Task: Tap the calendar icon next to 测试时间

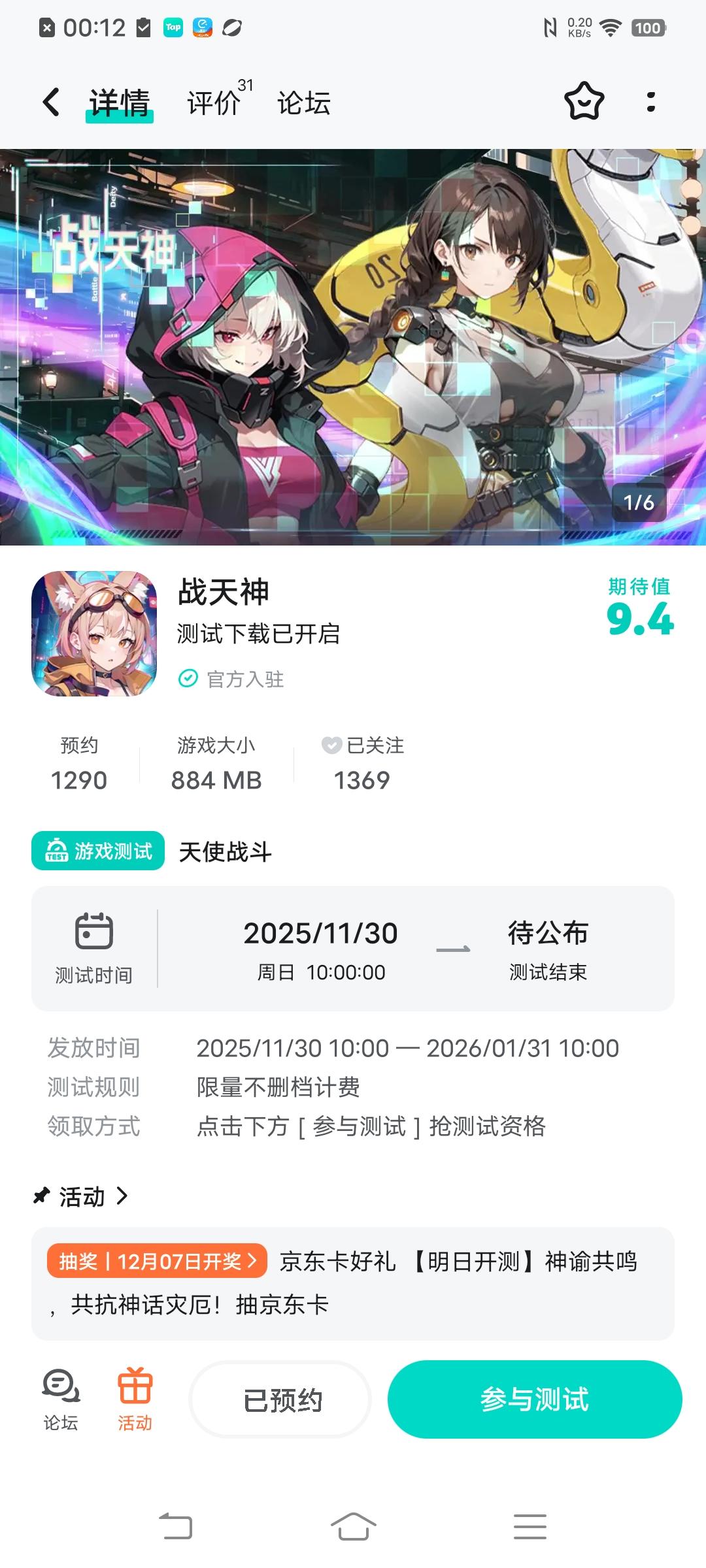Action: pos(95,934)
